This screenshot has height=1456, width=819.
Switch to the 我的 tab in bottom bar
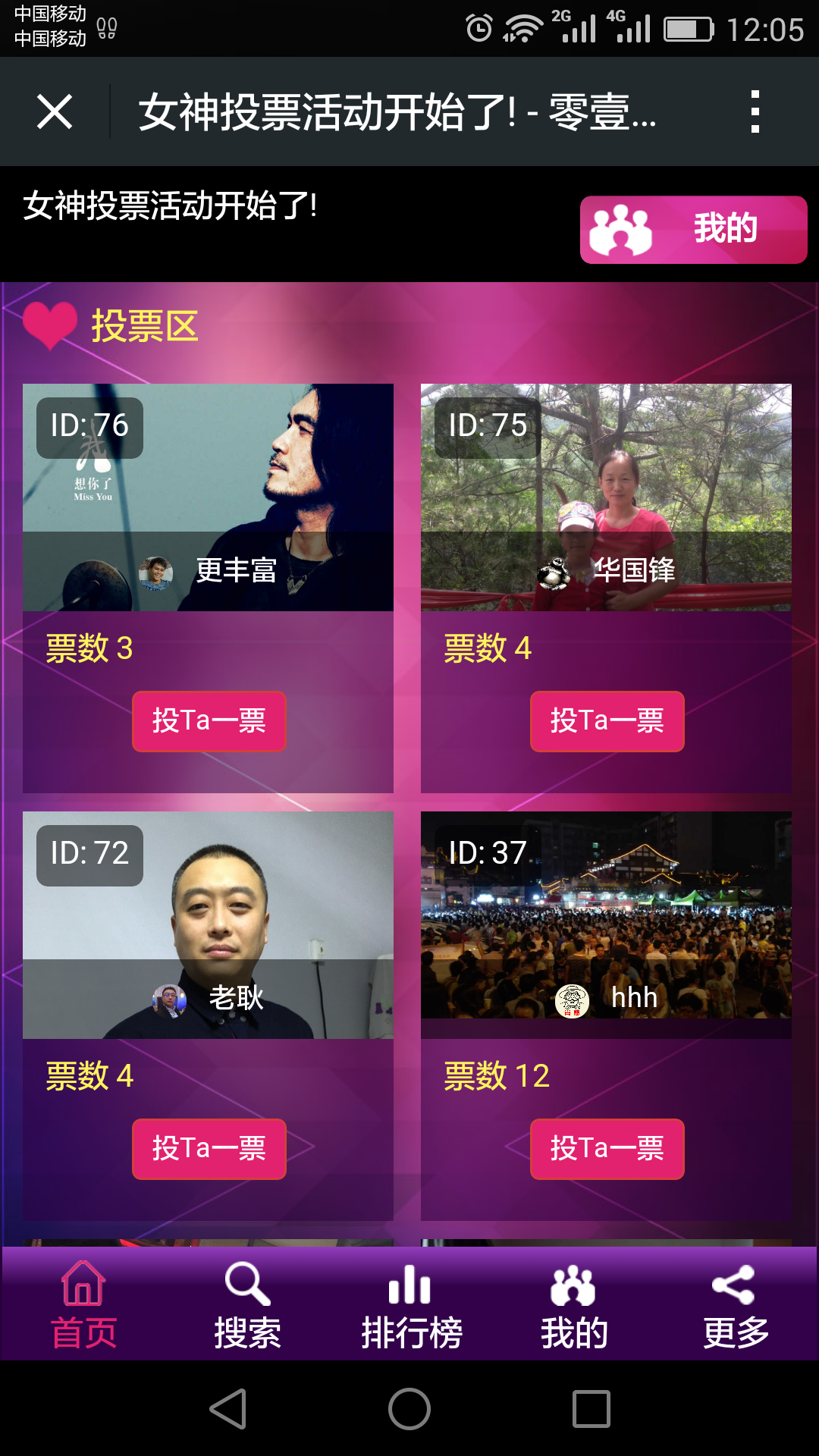click(574, 1304)
